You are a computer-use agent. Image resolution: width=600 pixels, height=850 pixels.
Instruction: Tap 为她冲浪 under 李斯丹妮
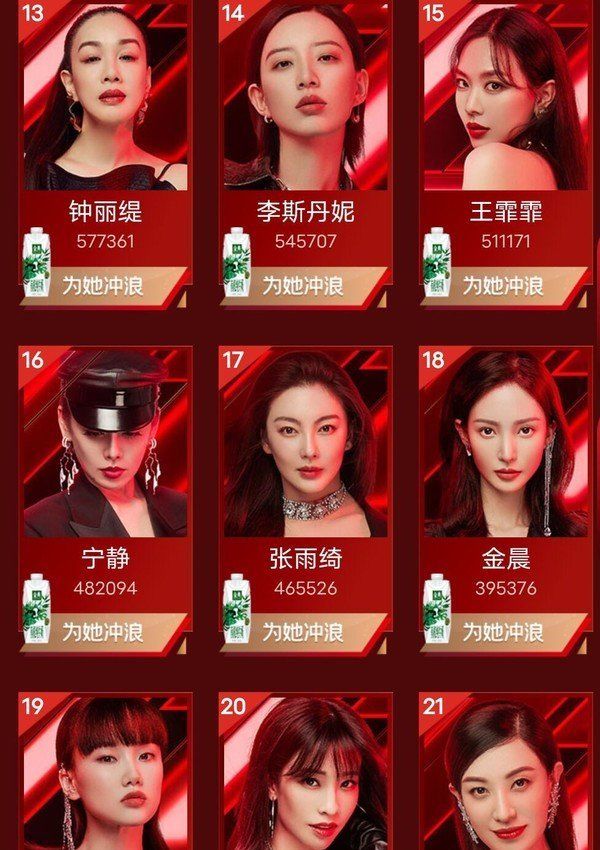(x=303, y=285)
